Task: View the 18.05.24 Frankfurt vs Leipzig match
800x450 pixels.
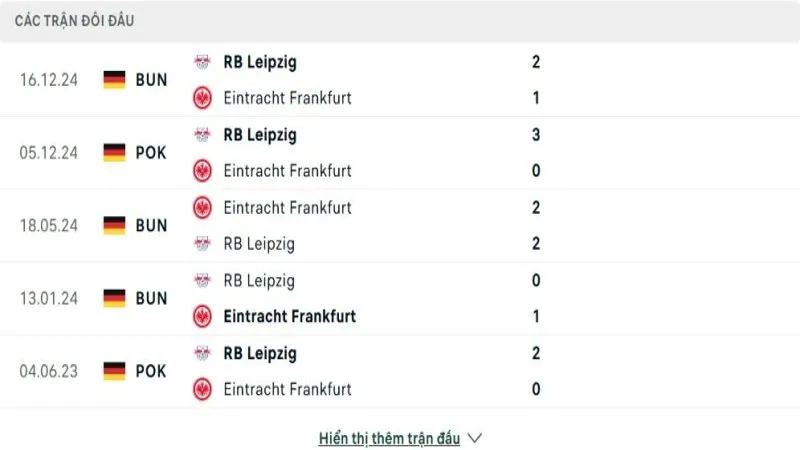Action: [x=400, y=225]
